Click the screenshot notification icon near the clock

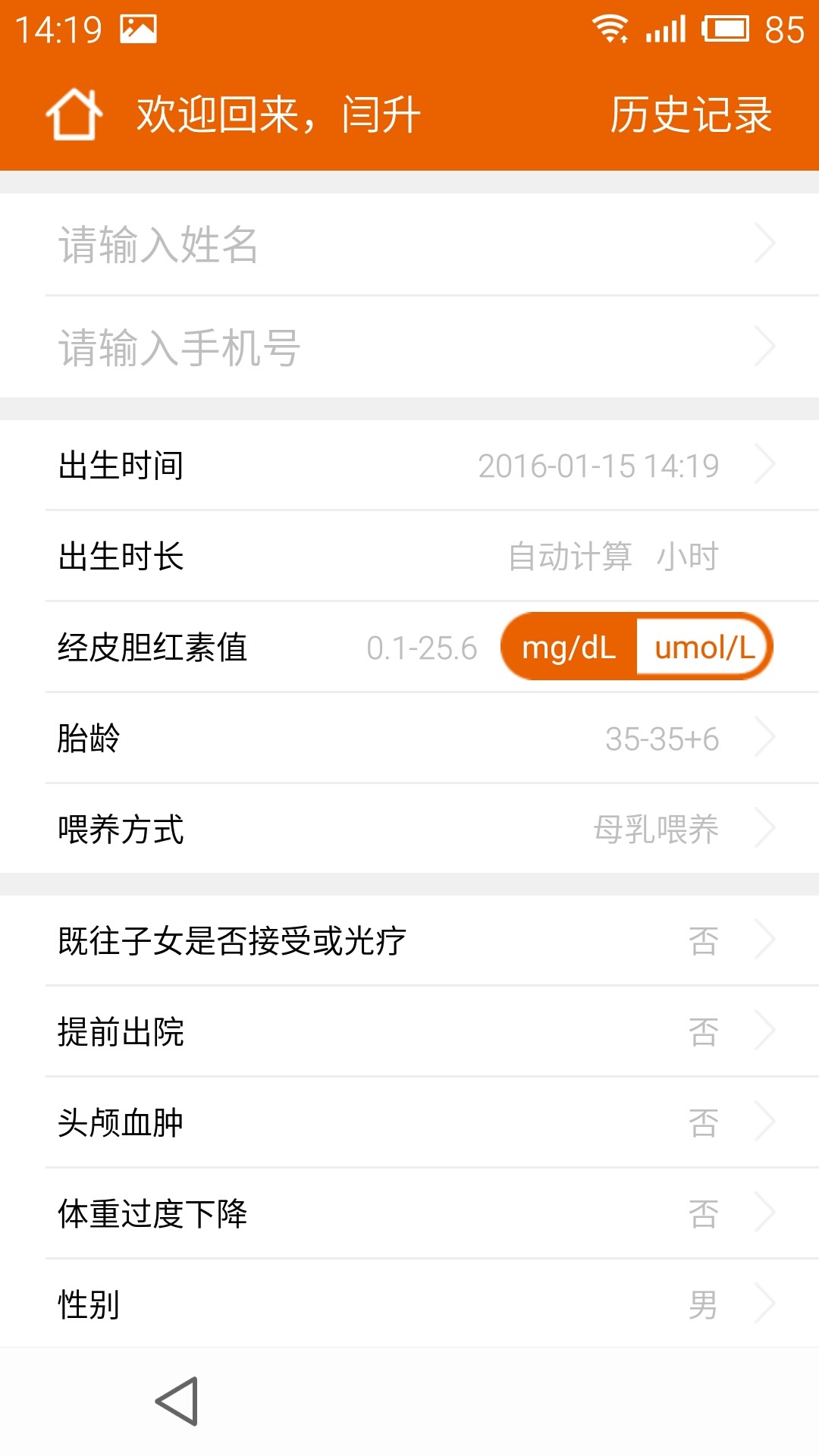pos(140,27)
